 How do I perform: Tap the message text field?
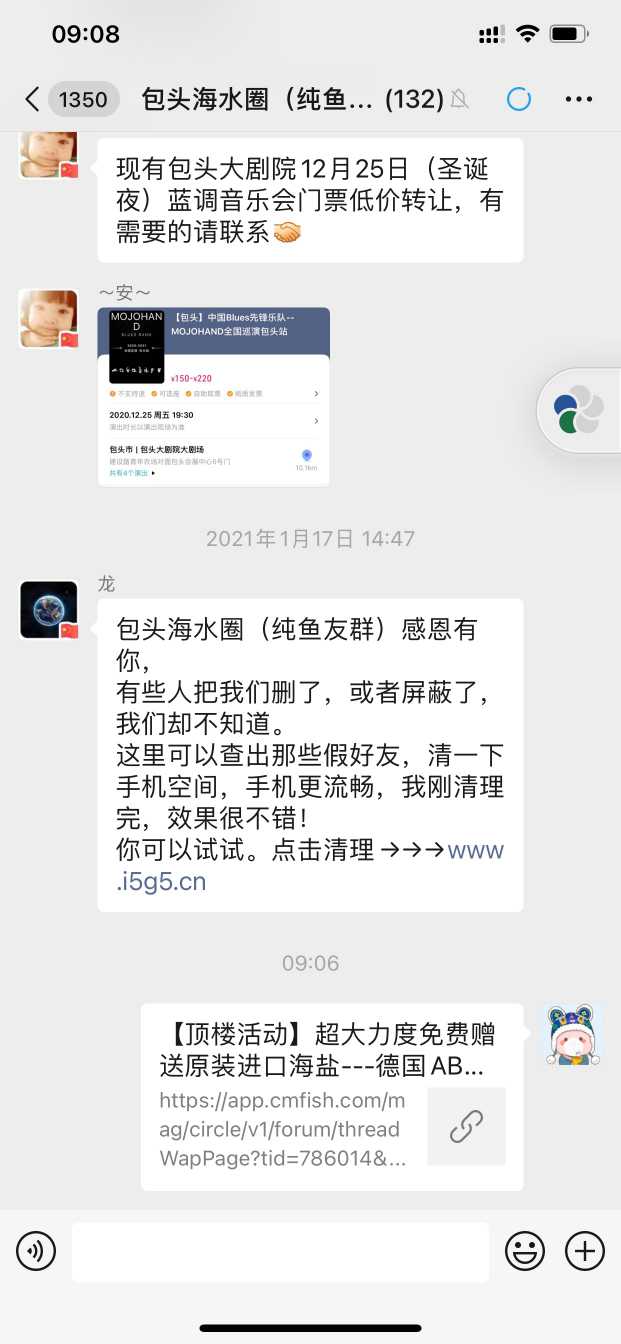(280, 1251)
